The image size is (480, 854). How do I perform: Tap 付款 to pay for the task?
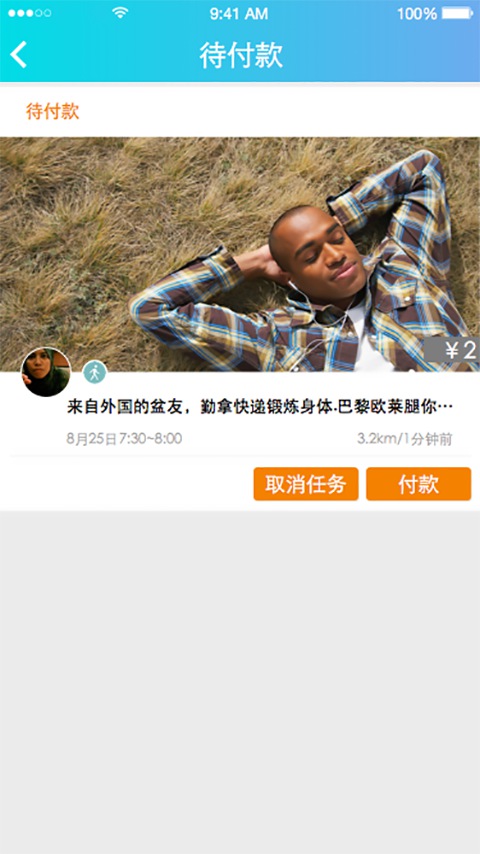pos(418,484)
